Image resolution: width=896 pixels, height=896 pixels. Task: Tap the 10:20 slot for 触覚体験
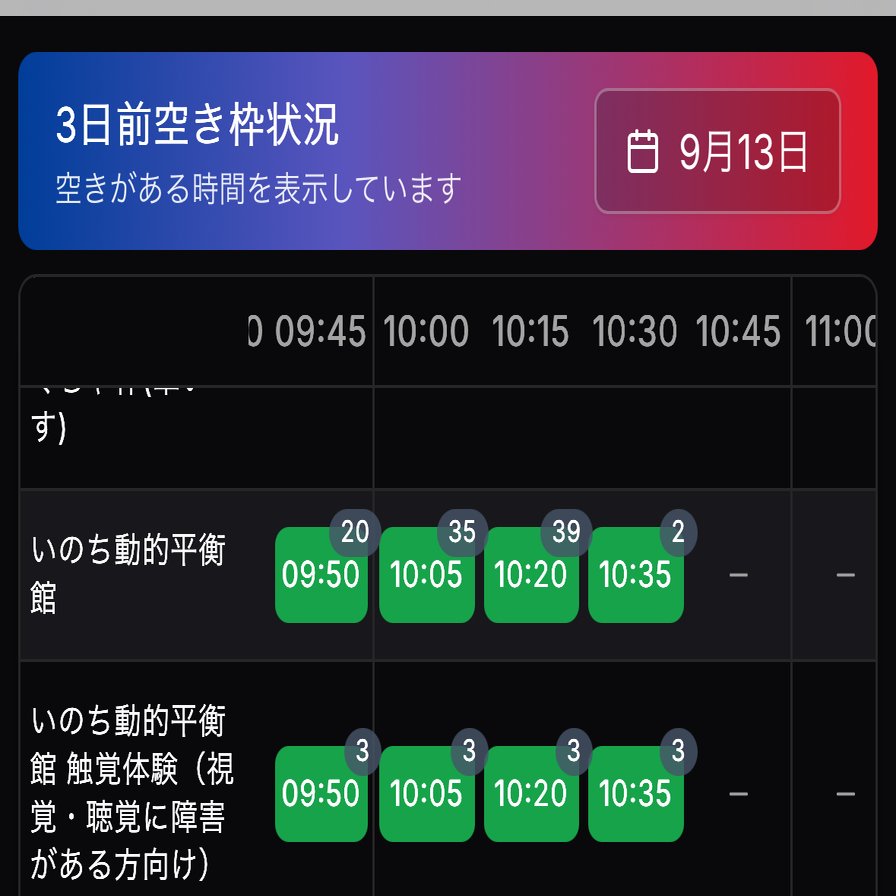pos(531,794)
